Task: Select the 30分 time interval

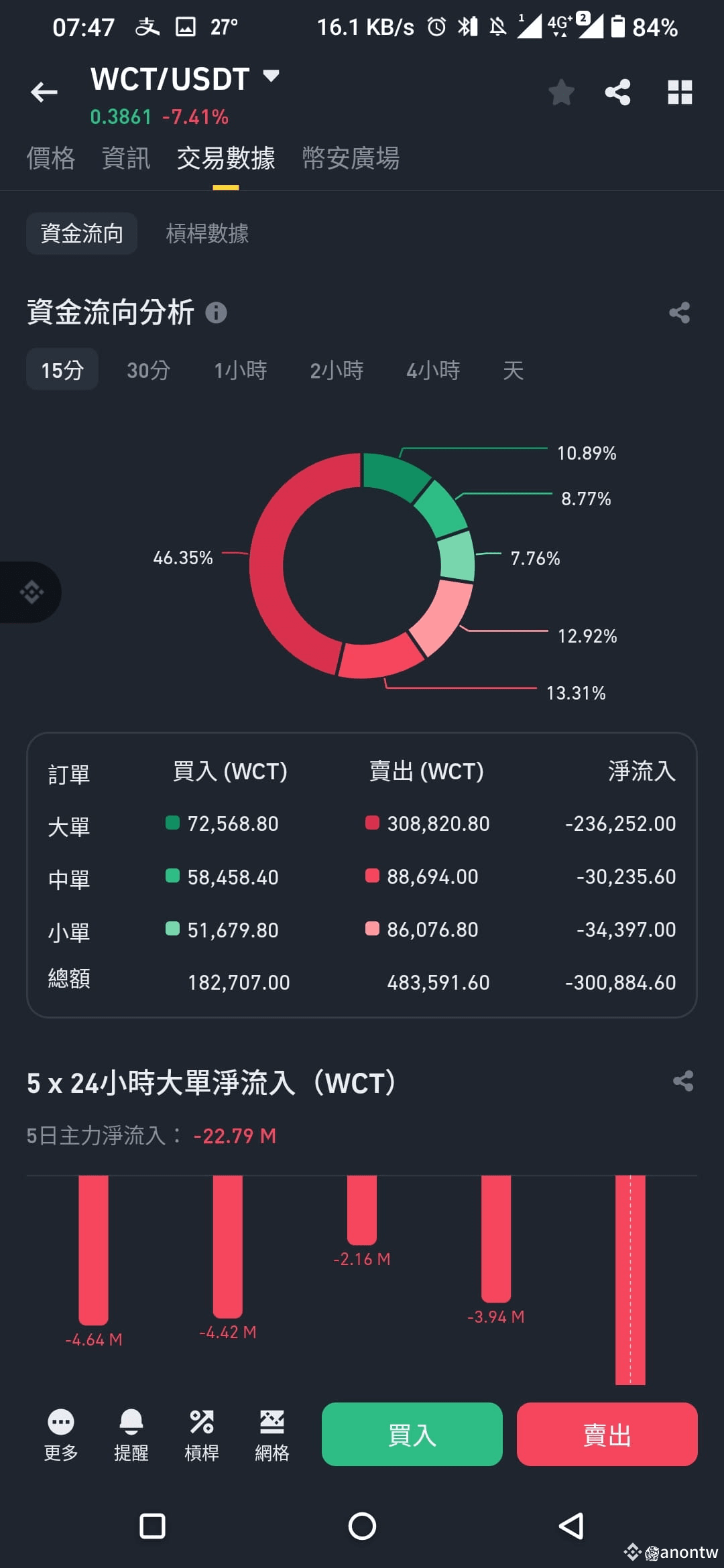Action: [x=149, y=369]
